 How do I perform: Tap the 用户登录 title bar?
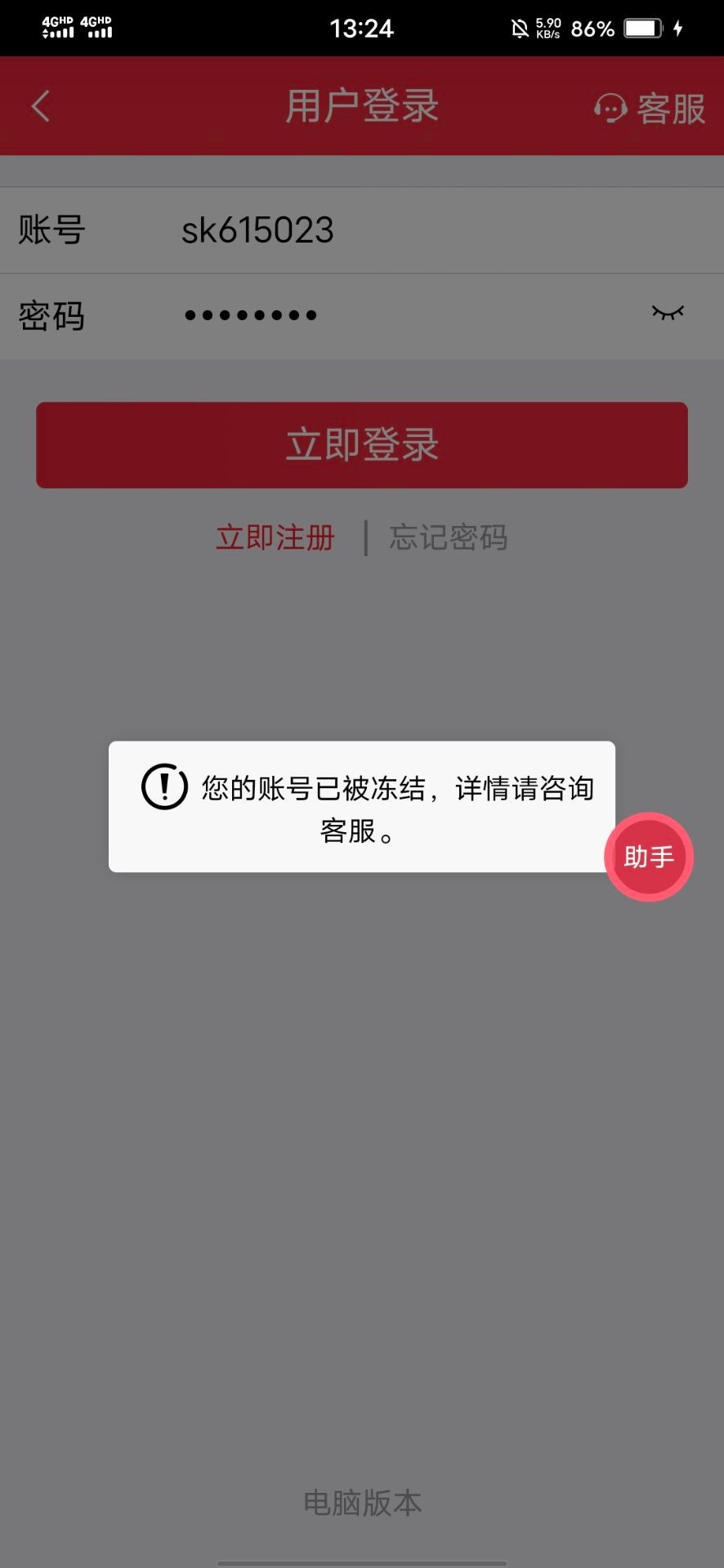pyautogui.click(x=362, y=105)
